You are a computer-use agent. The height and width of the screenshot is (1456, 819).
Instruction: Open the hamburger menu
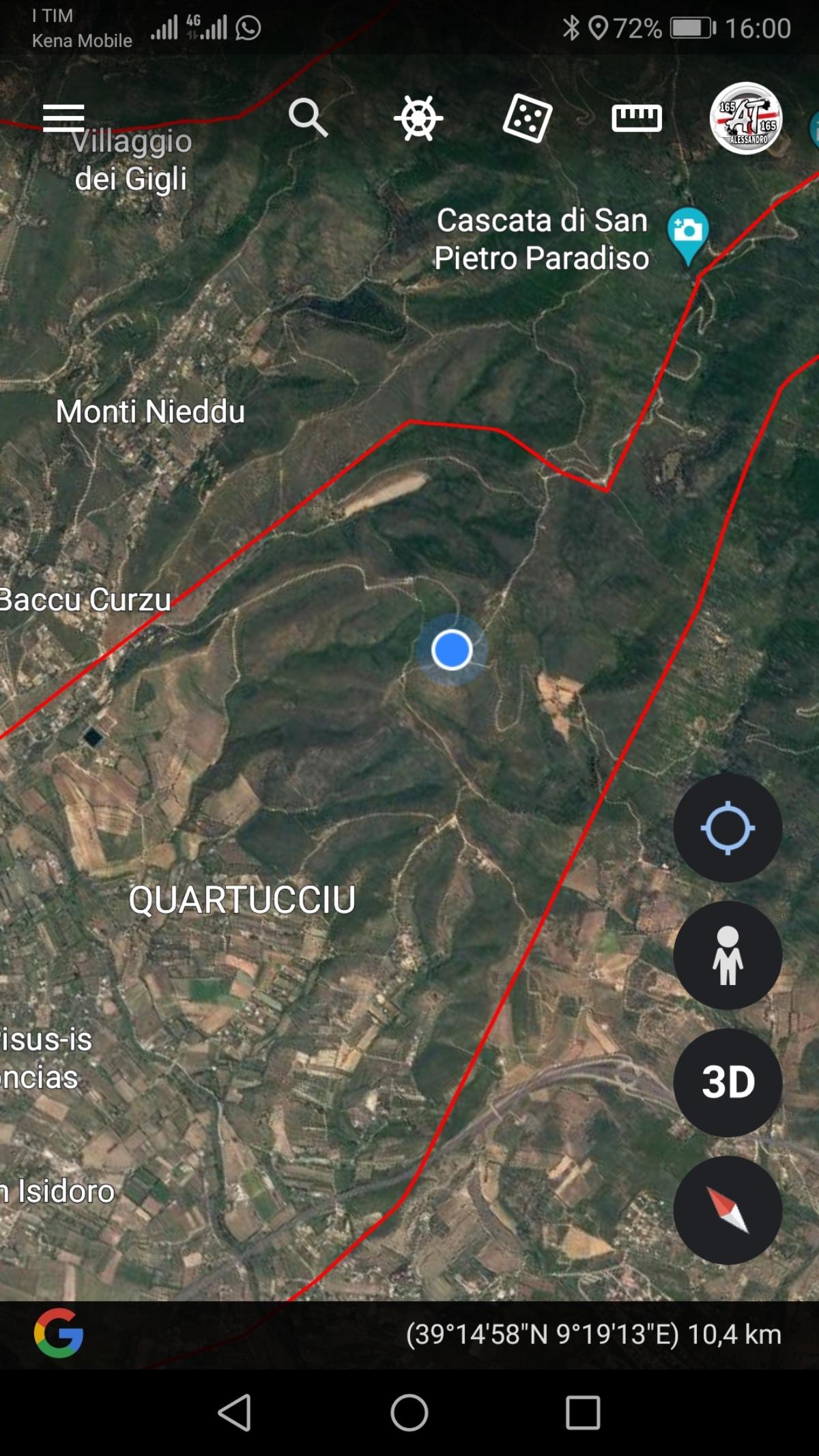(63, 118)
